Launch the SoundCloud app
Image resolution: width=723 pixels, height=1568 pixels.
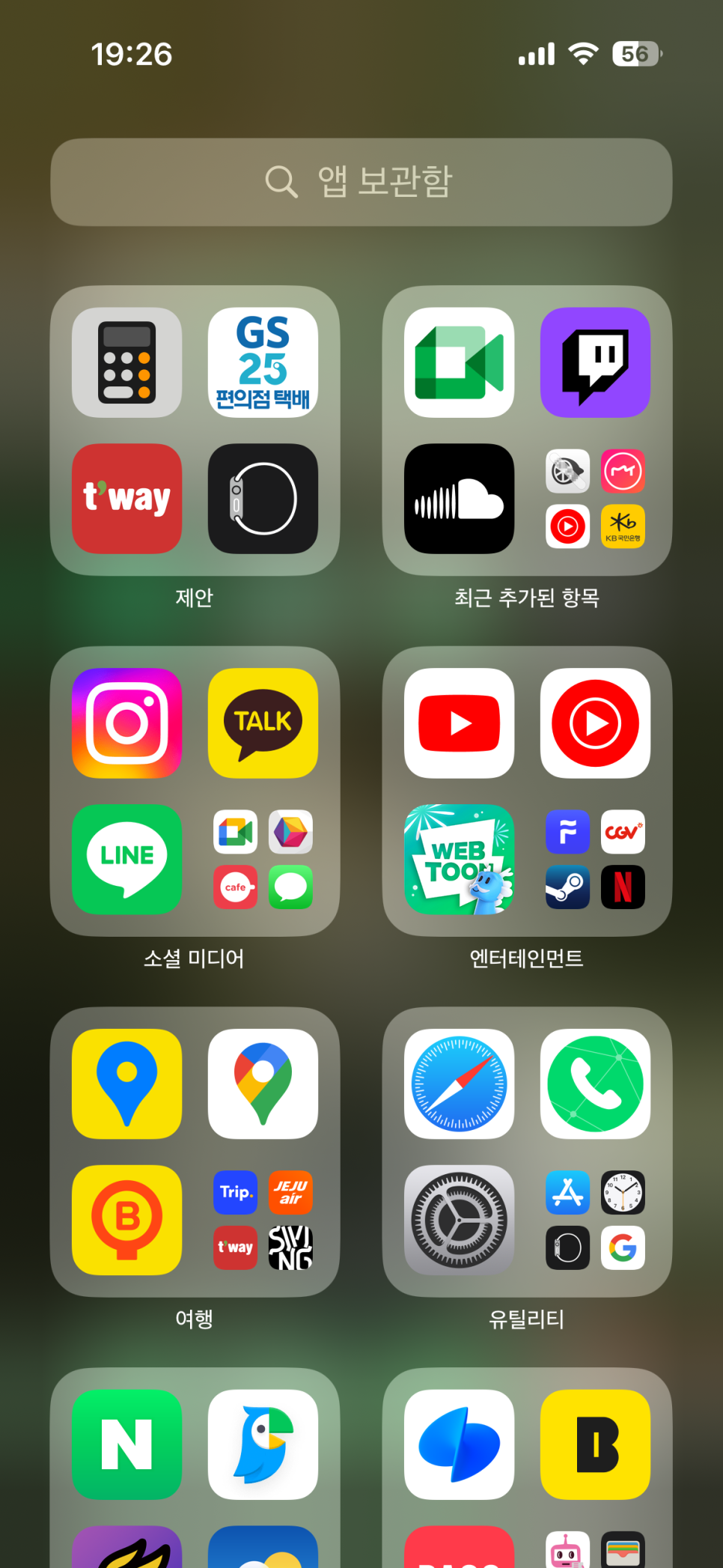(460, 499)
